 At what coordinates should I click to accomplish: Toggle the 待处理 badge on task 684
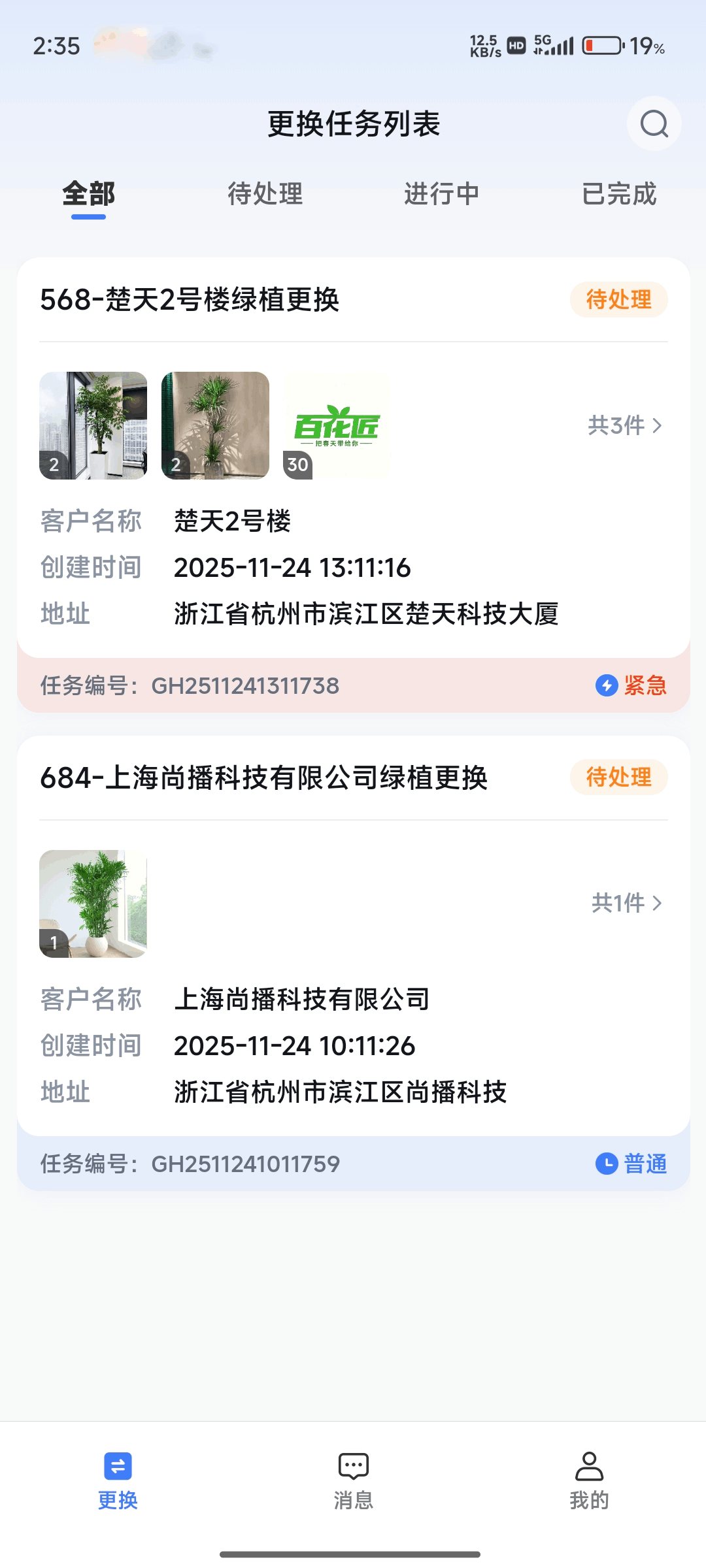(x=618, y=777)
